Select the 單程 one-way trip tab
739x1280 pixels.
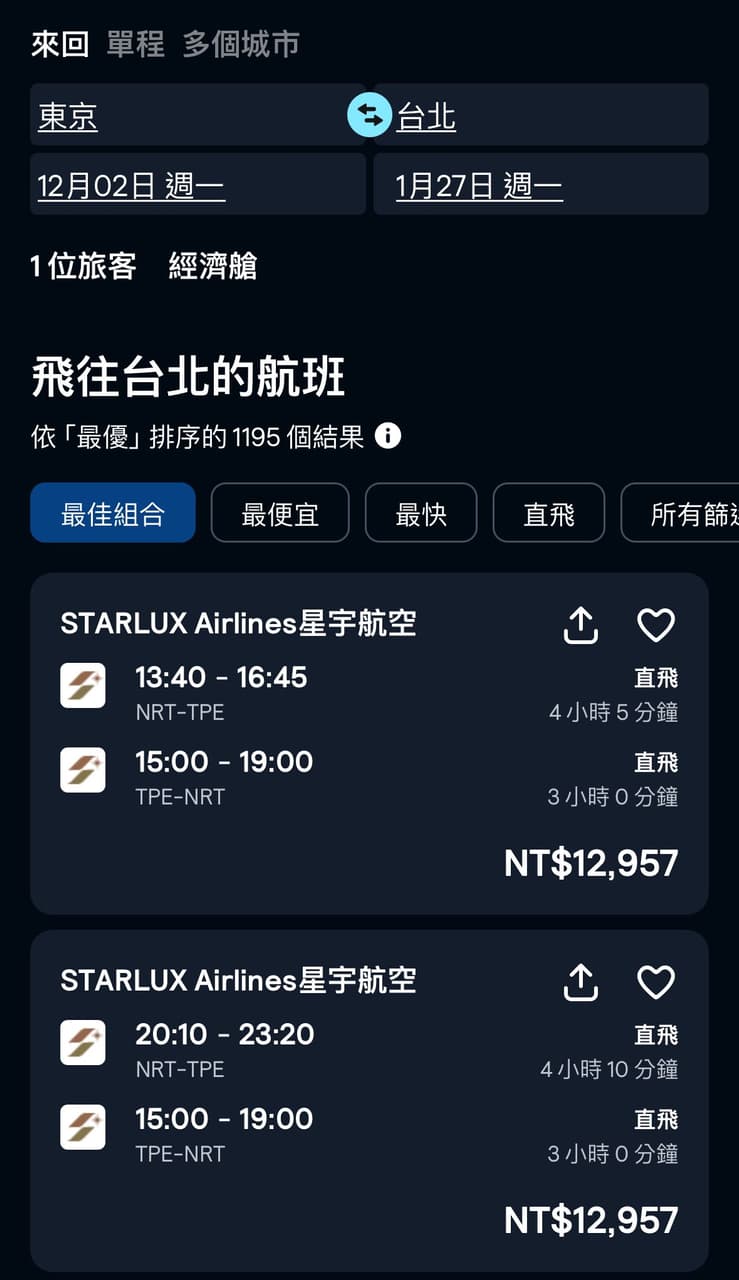tap(135, 44)
